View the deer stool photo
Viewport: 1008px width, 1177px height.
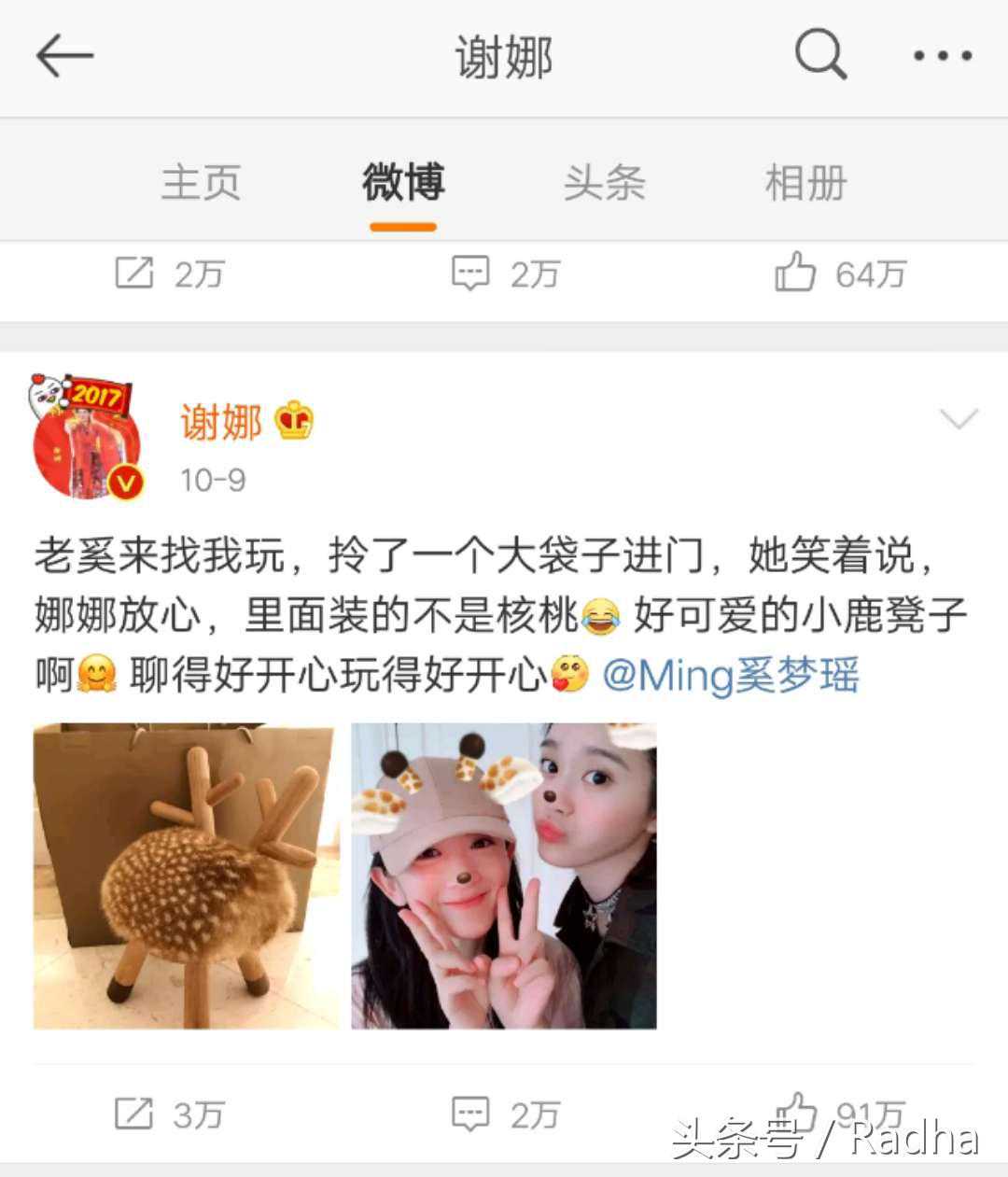(x=187, y=876)
